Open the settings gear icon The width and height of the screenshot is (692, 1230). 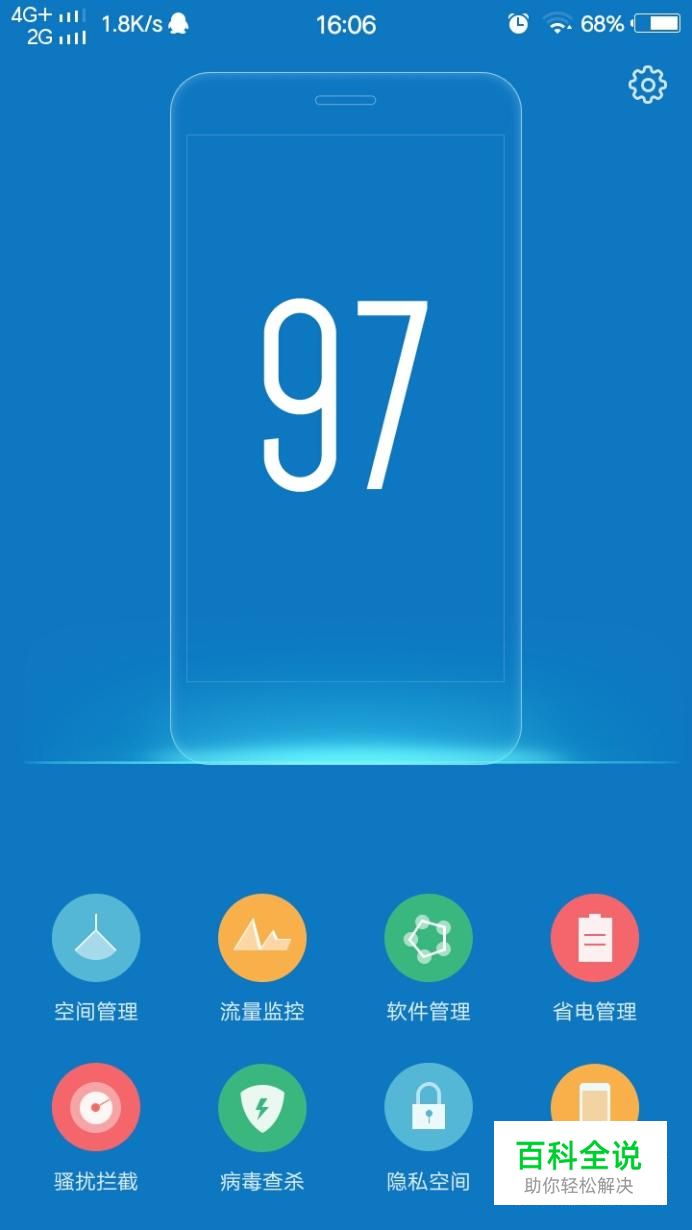(647, 85)
